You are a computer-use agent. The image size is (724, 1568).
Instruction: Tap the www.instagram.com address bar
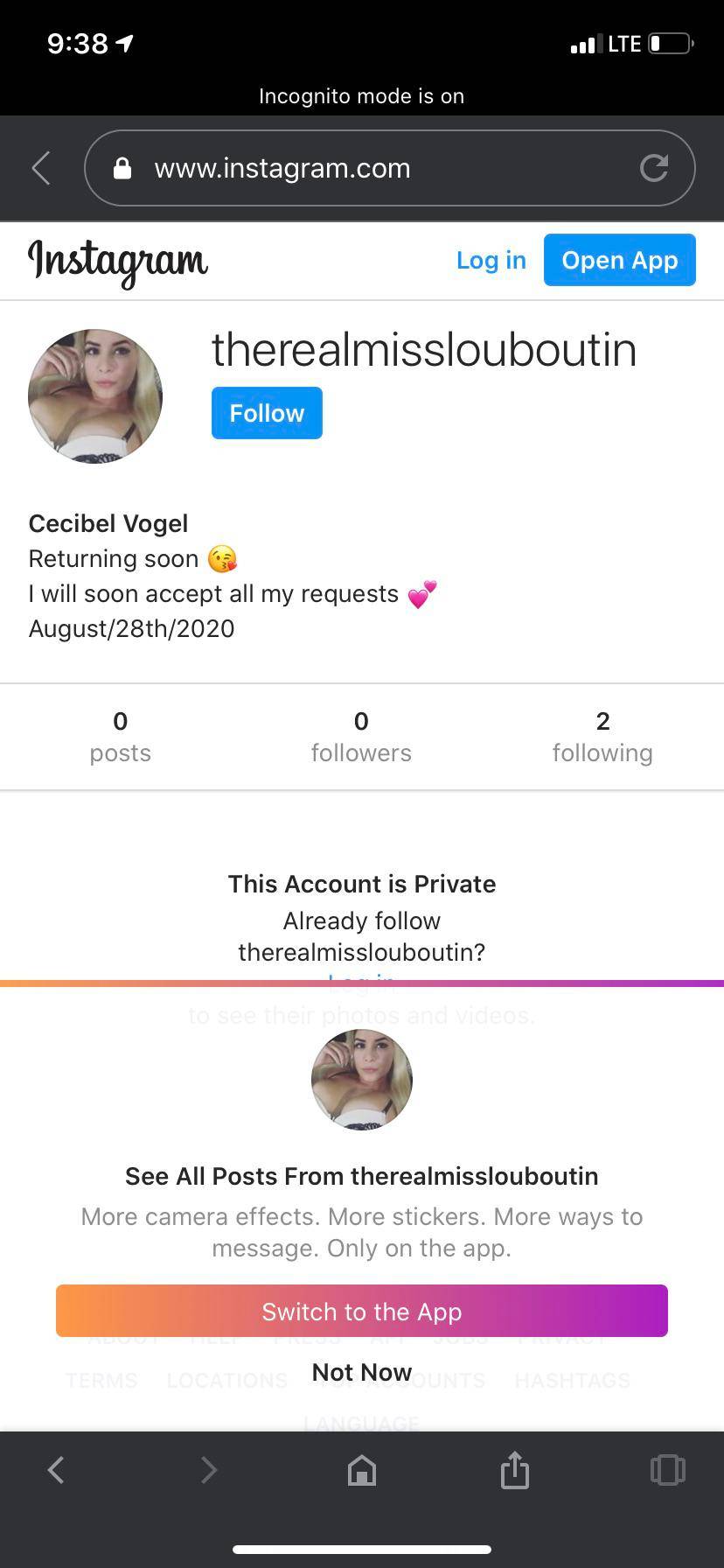pyautogui.click(x=367, y=168)
